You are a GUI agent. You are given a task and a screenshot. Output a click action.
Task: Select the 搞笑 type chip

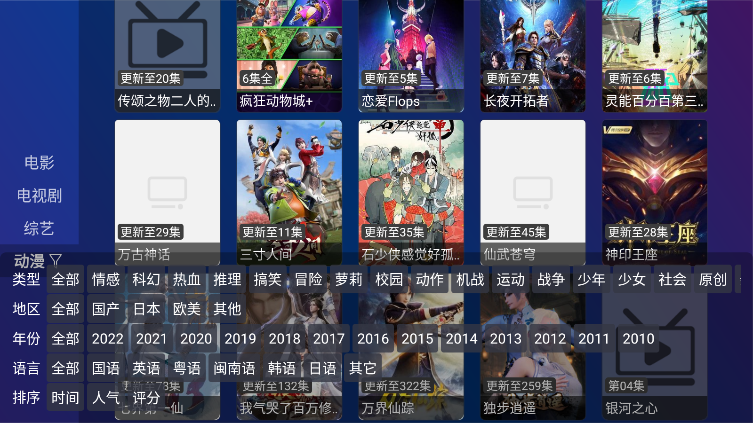[x=267, y=280]
